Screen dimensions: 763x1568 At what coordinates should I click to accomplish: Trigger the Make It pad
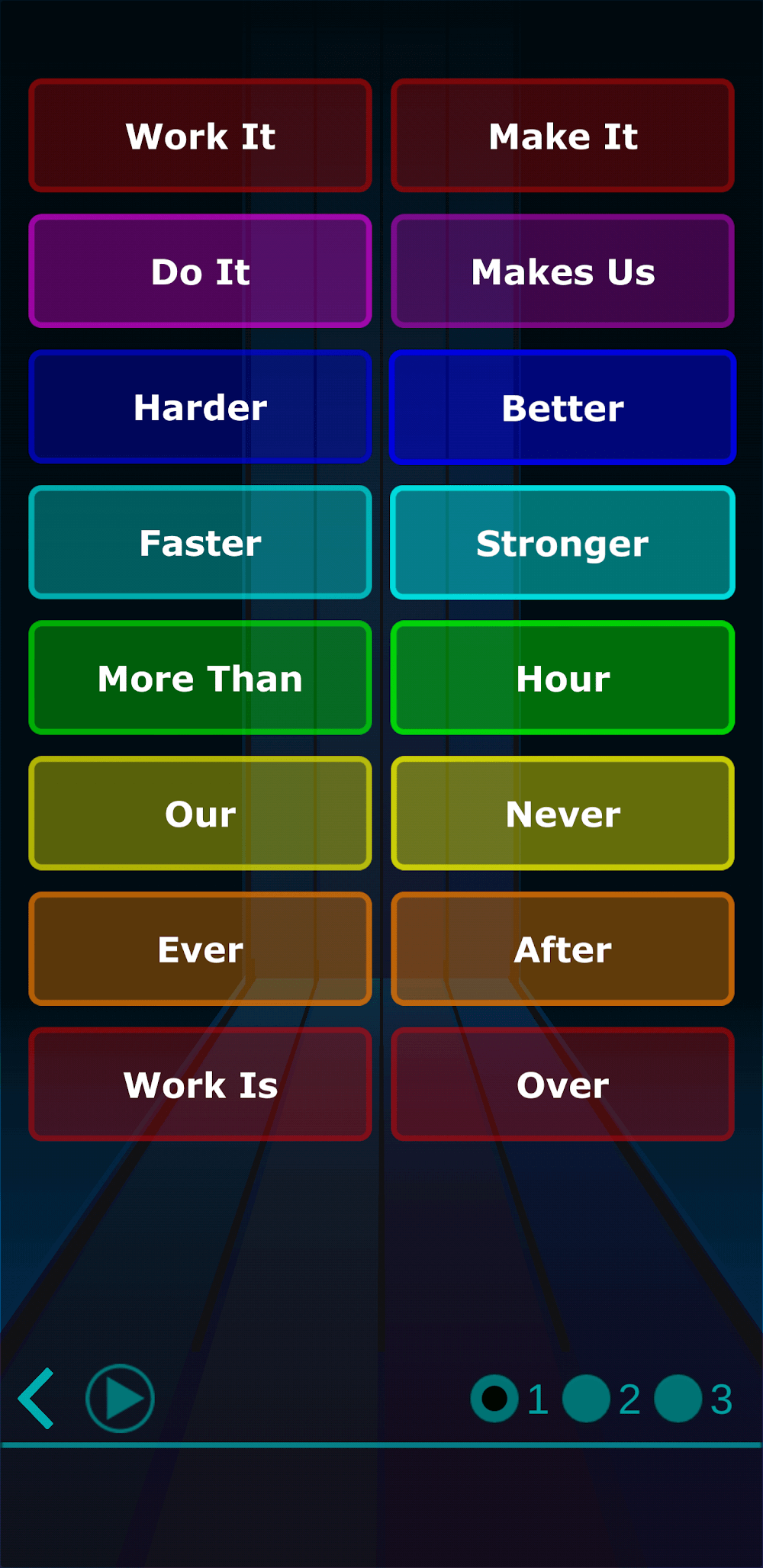click(x=562, y=136)
